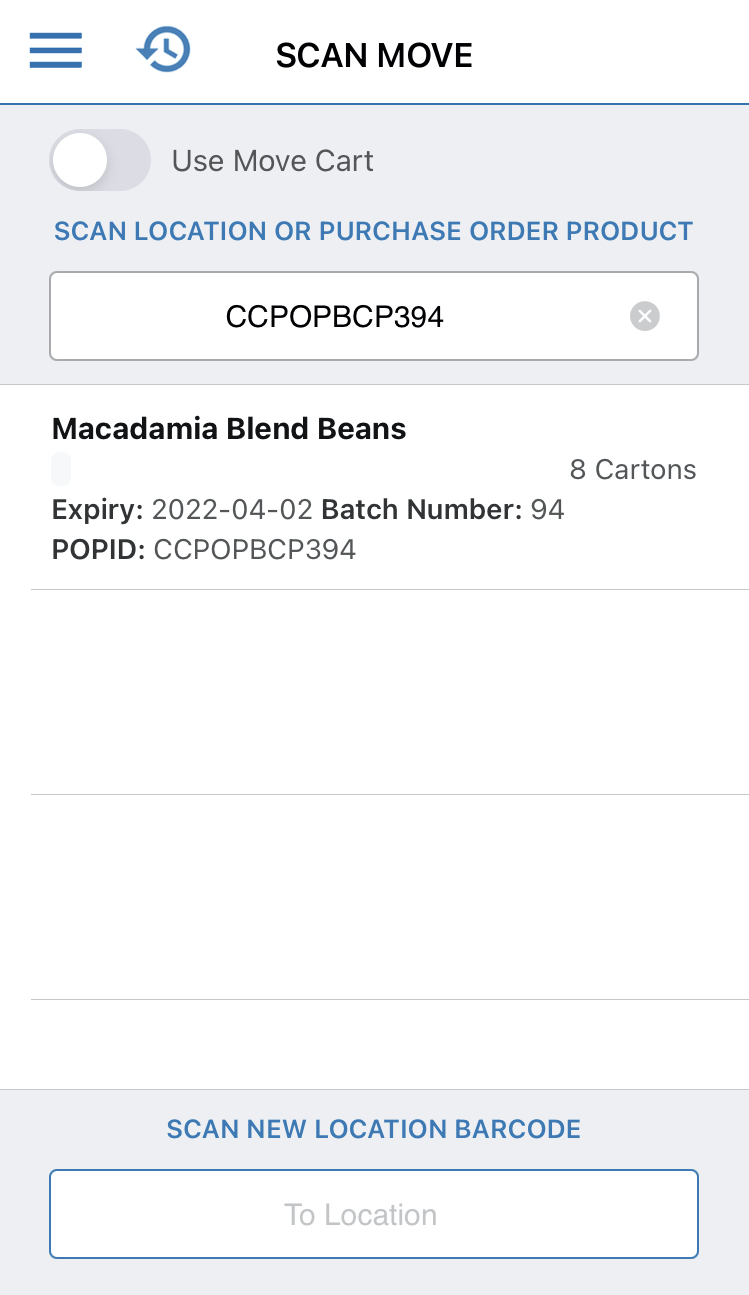Open the move history icon
Viewport: 749px width, 1295px height.
pyautogui.click(x=164, y=50)
